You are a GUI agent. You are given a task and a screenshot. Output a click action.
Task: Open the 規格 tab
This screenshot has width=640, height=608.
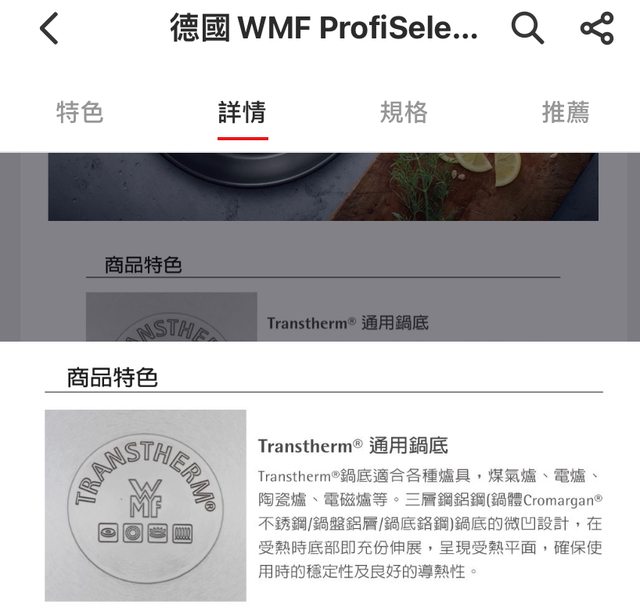(x=404, y=112)
